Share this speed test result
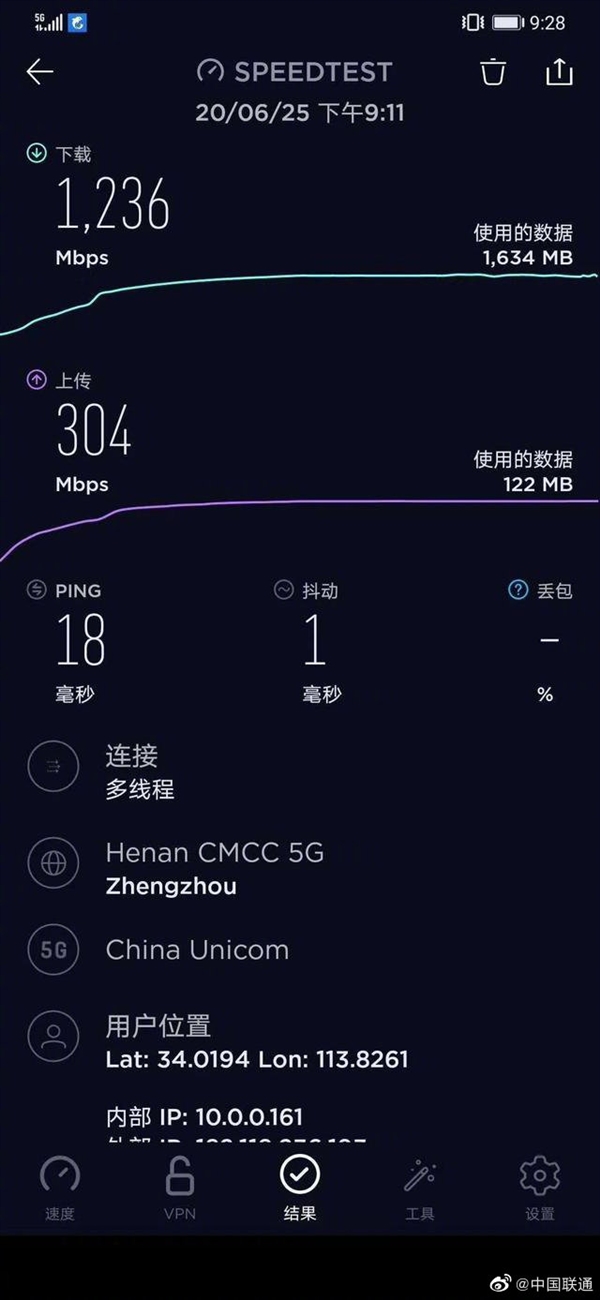The image size is (600, 1300). [559, 72]
